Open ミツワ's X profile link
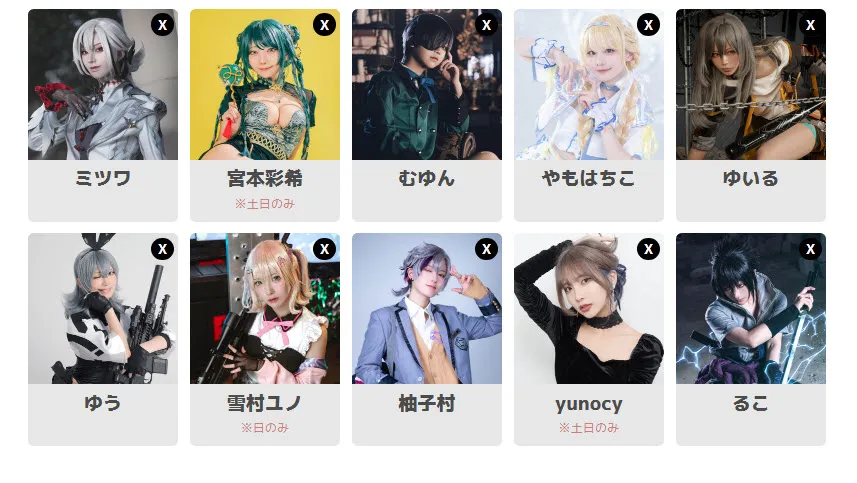Viewport: 857px width, 483px height. click(x=162, y=25)
